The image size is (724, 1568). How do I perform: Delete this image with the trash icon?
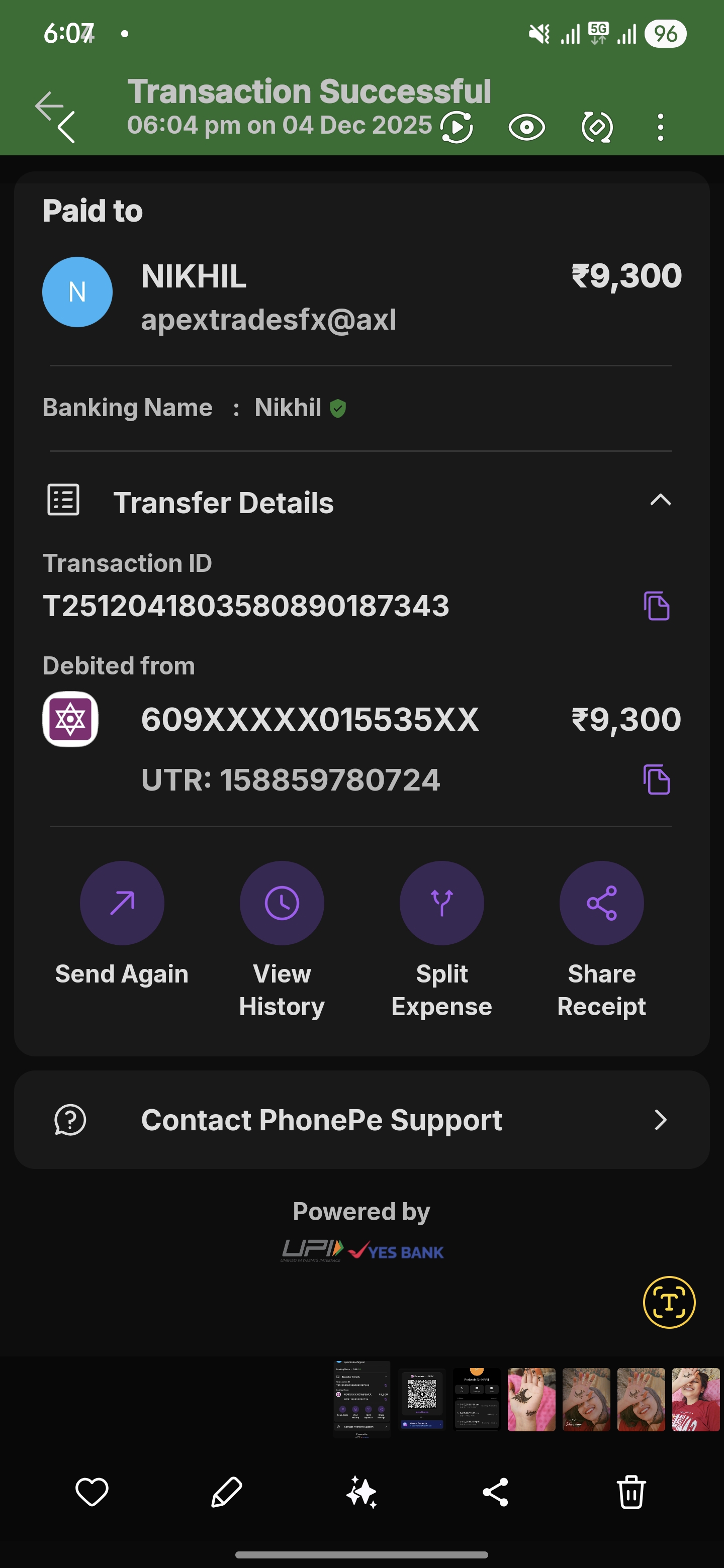tap(631, 1492)
